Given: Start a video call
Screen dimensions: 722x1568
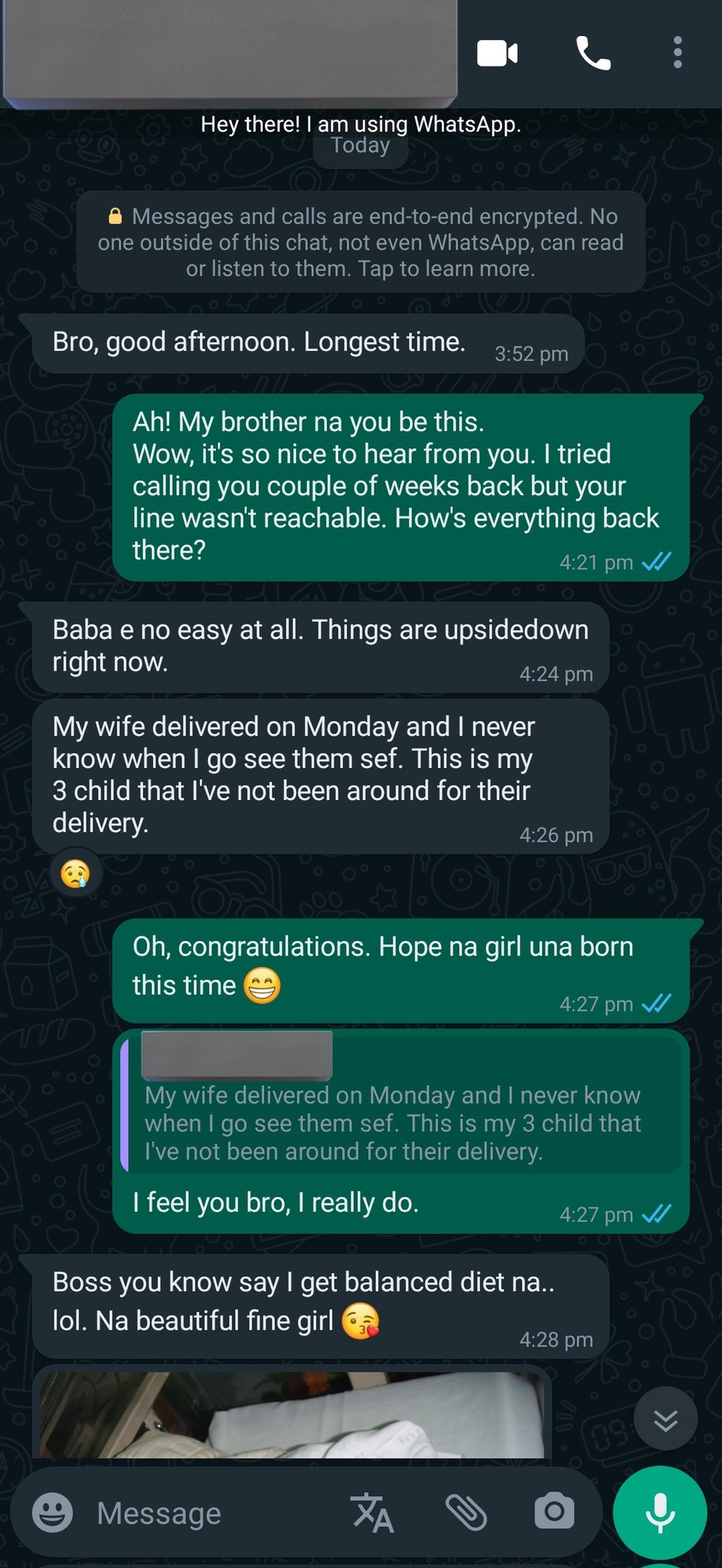Looking at the screenshot, I should (498, 54).
